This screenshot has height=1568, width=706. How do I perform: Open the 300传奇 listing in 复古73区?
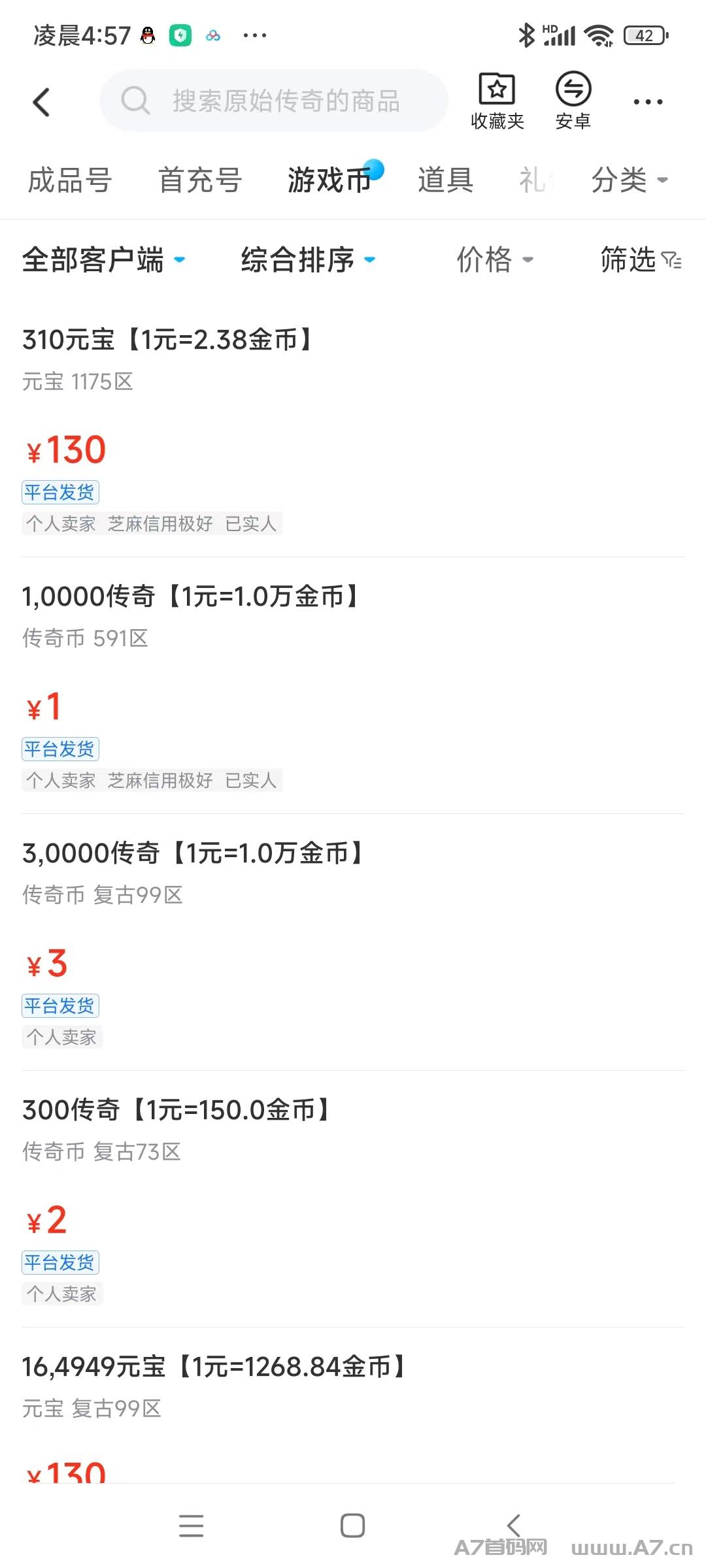[353, 1199]
